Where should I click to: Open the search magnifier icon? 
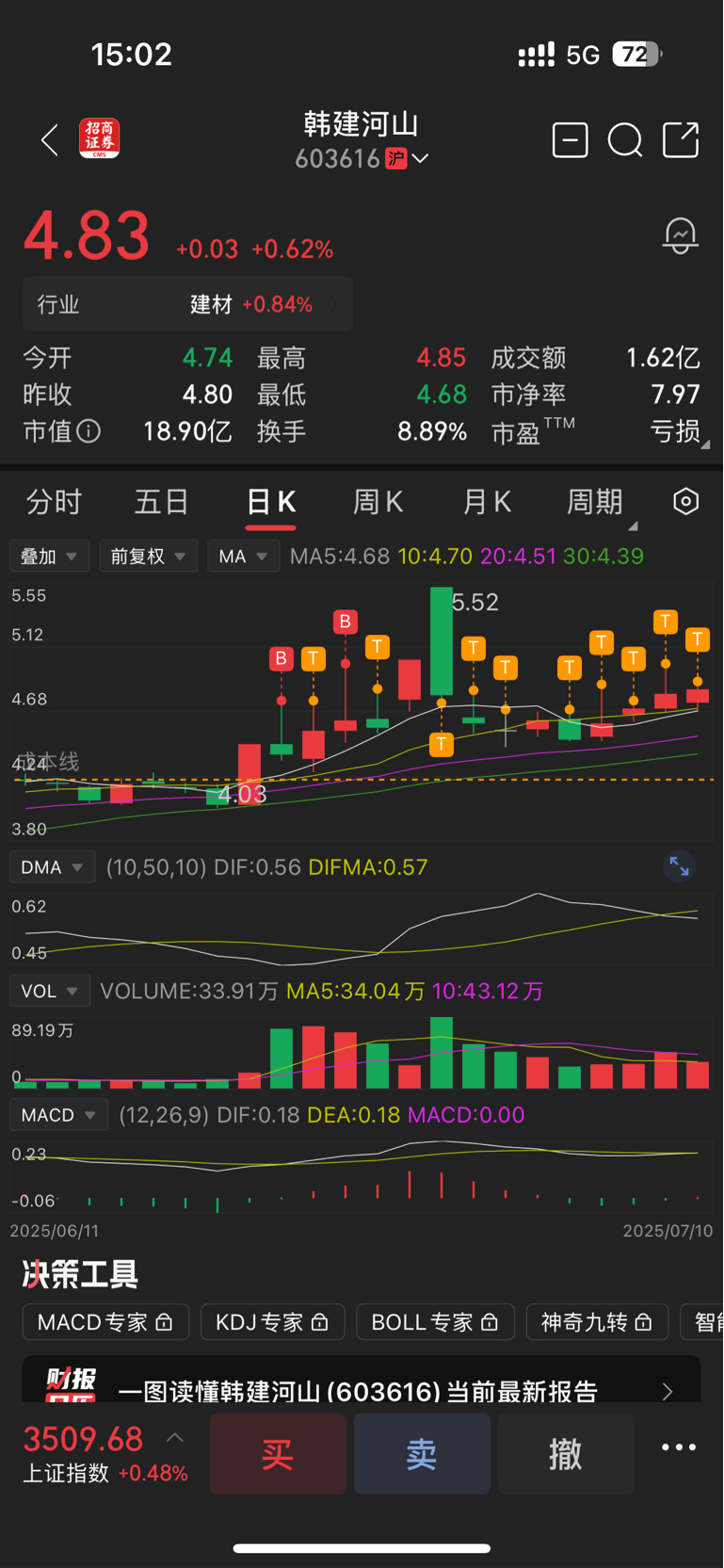click(625, 140)
